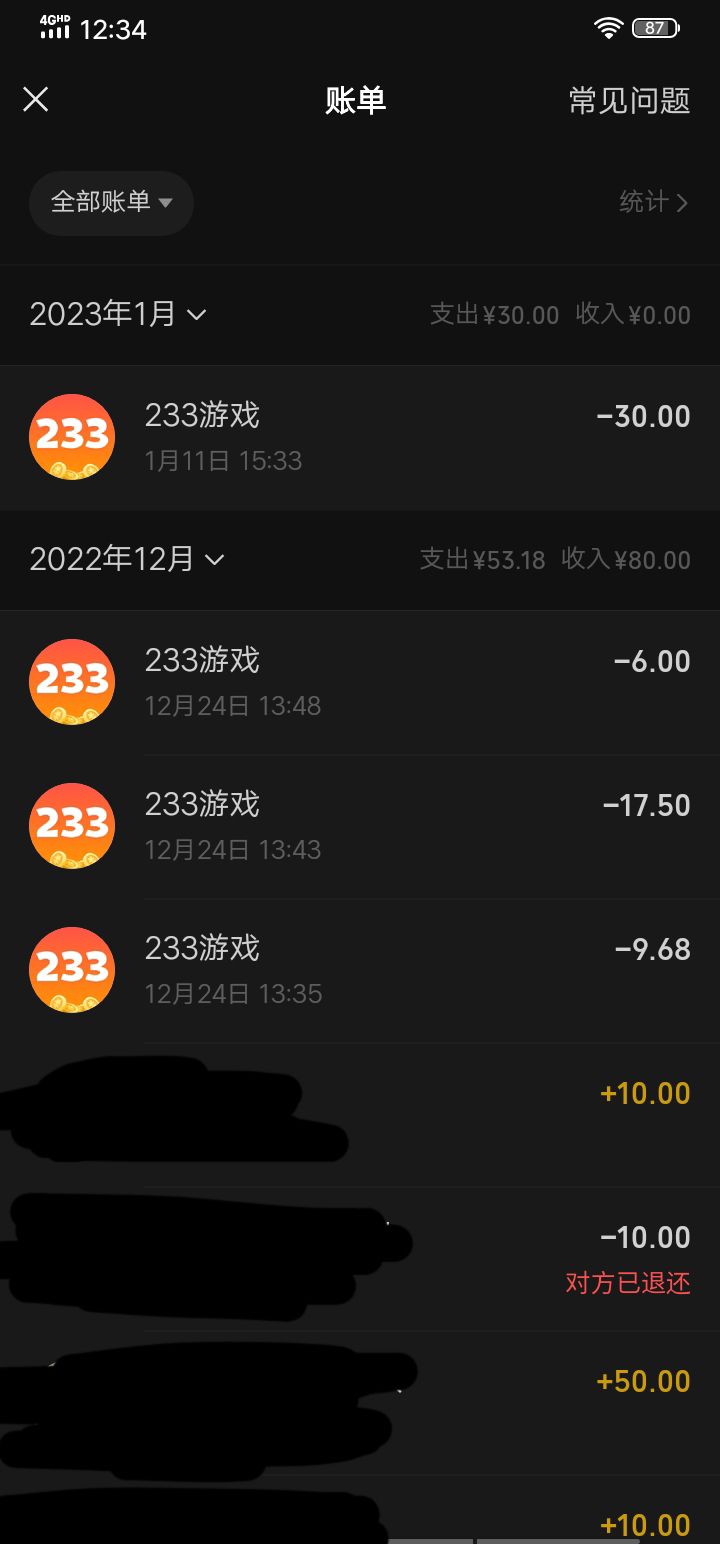The width and height of the screenshot is (720, 1544).
Task: Close the 账单 bill page
Action: pos(36,100)
